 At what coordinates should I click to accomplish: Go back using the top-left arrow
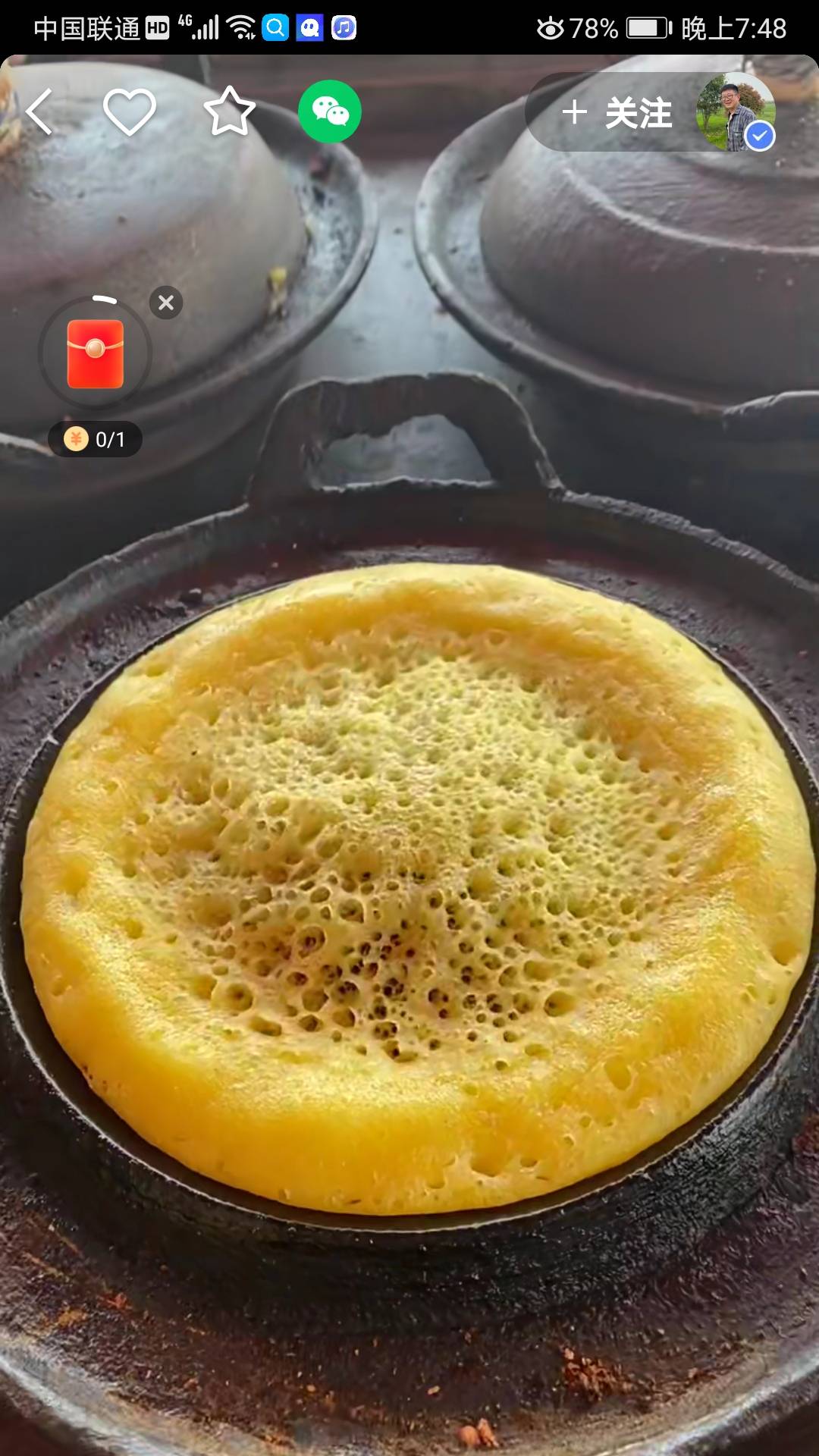pyautogui.click(x=39, y=111)
